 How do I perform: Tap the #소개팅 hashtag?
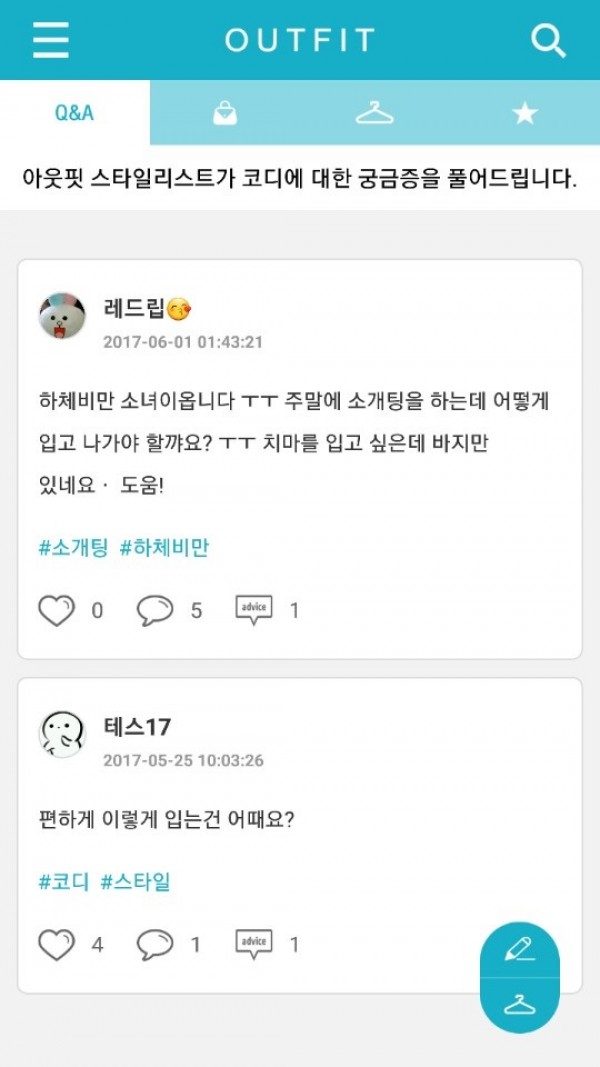[73, 548]
